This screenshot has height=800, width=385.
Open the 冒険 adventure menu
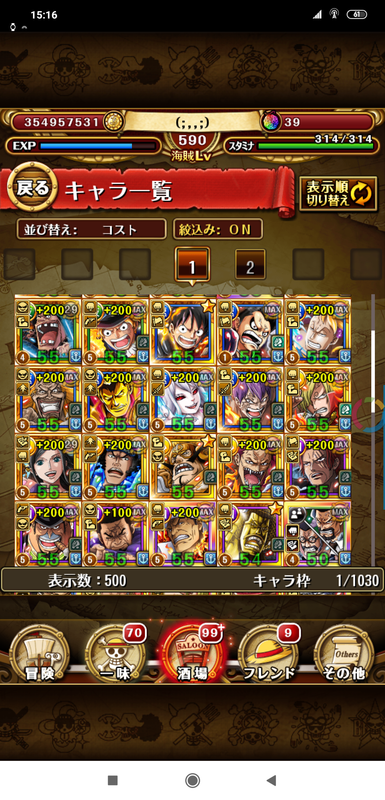click(x=39, y=655)
